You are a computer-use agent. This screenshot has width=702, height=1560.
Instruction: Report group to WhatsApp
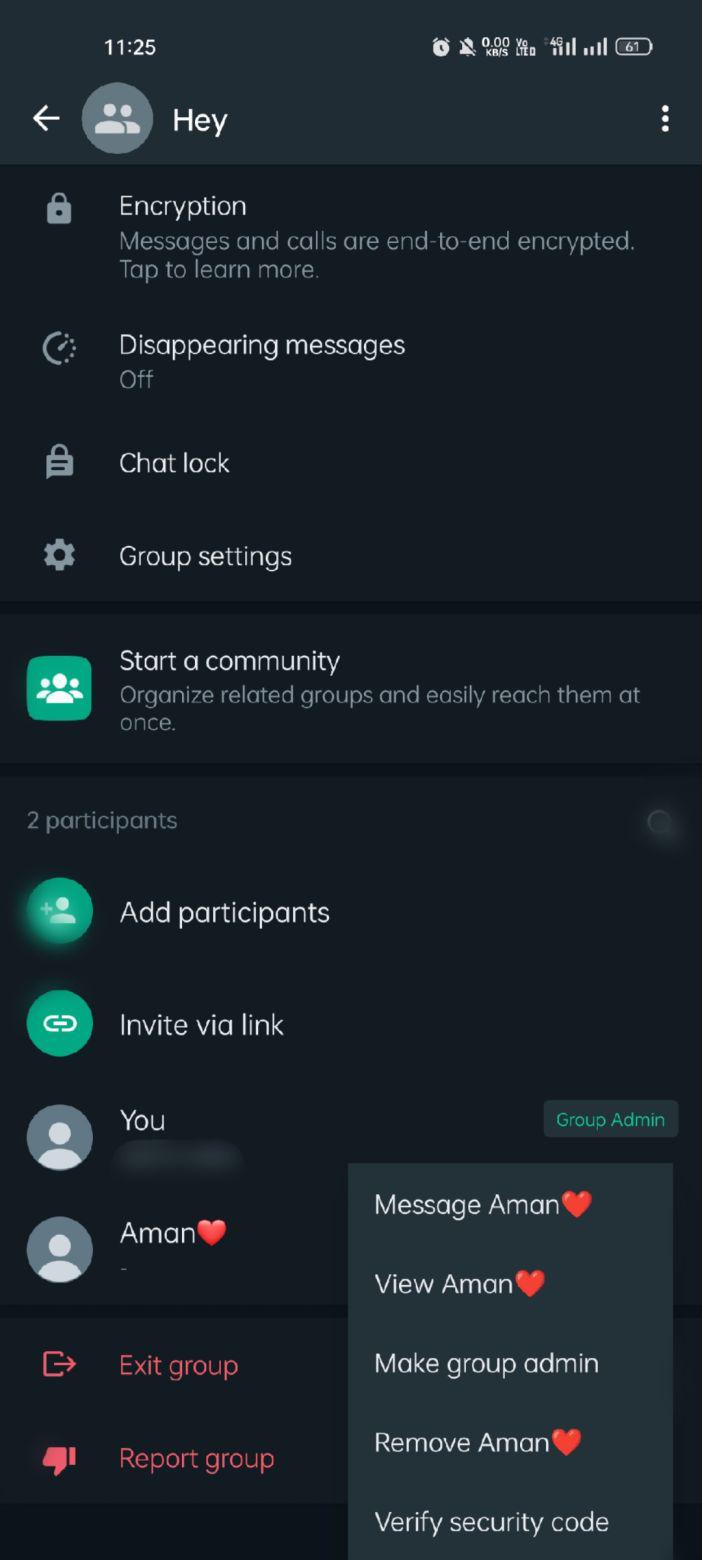click(196, 1459)
